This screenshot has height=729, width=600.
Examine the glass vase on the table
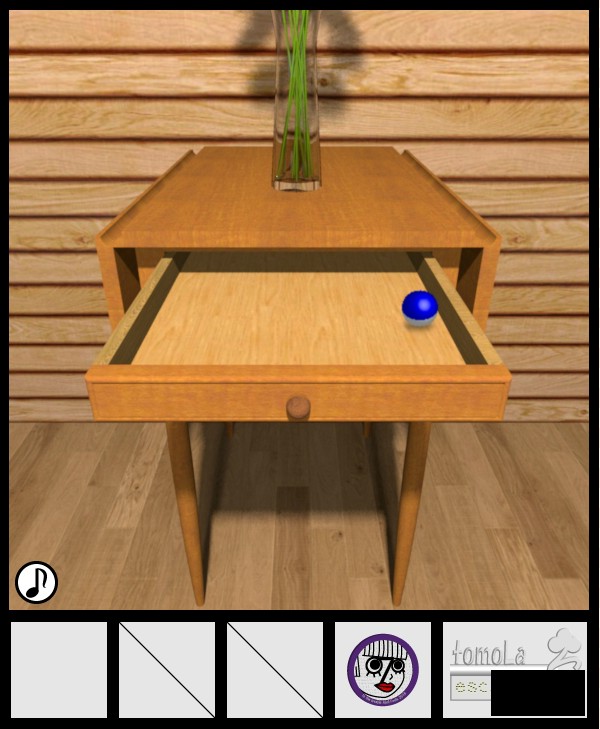tap(297, 110)
